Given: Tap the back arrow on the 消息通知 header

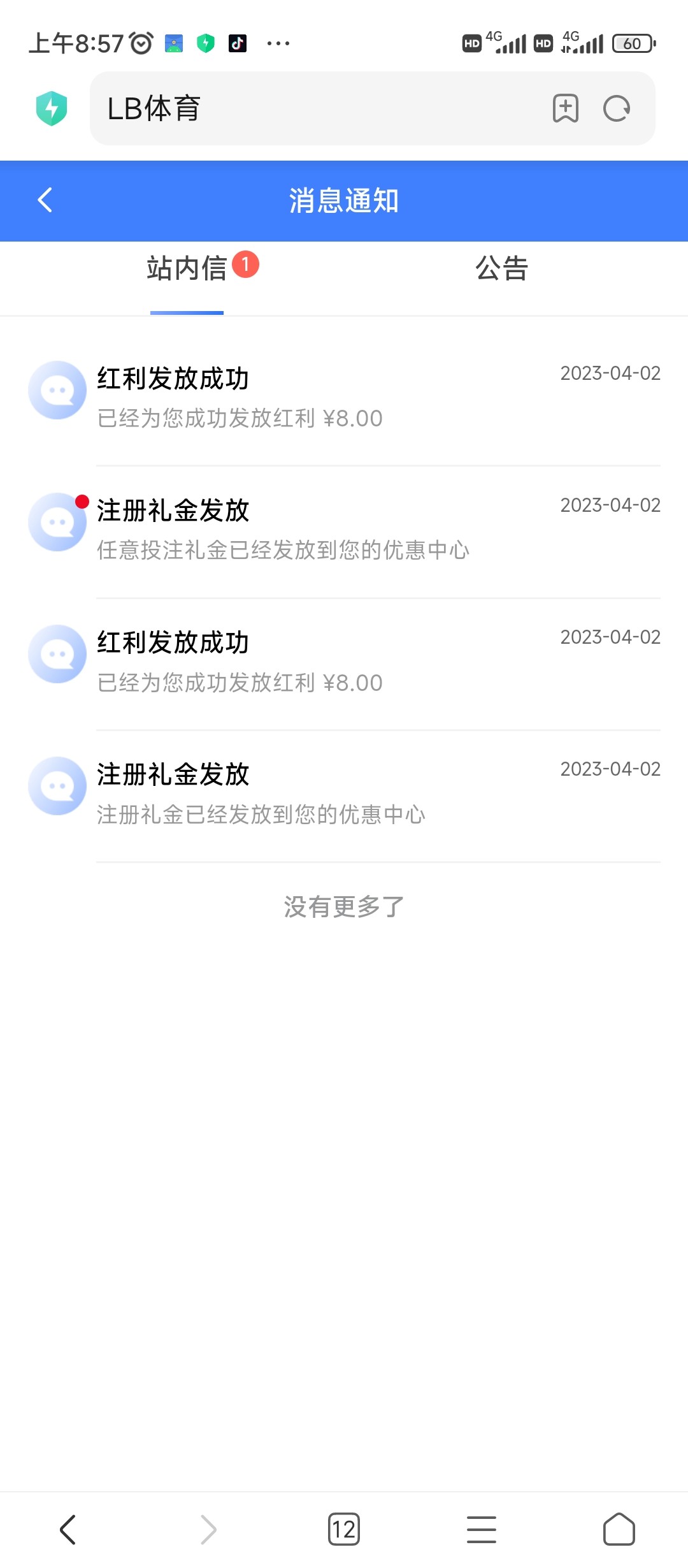Looking at the screenshot, I should coord(45,200).
